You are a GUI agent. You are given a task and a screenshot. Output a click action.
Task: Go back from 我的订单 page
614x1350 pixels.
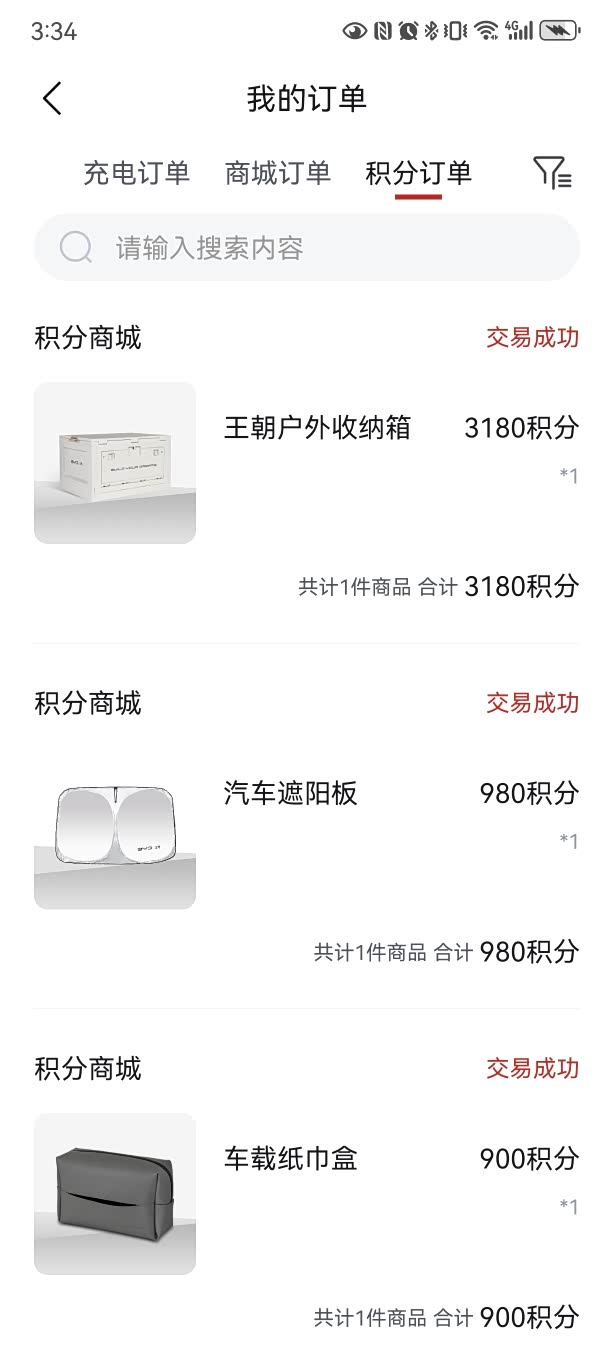tap(52, 98)
